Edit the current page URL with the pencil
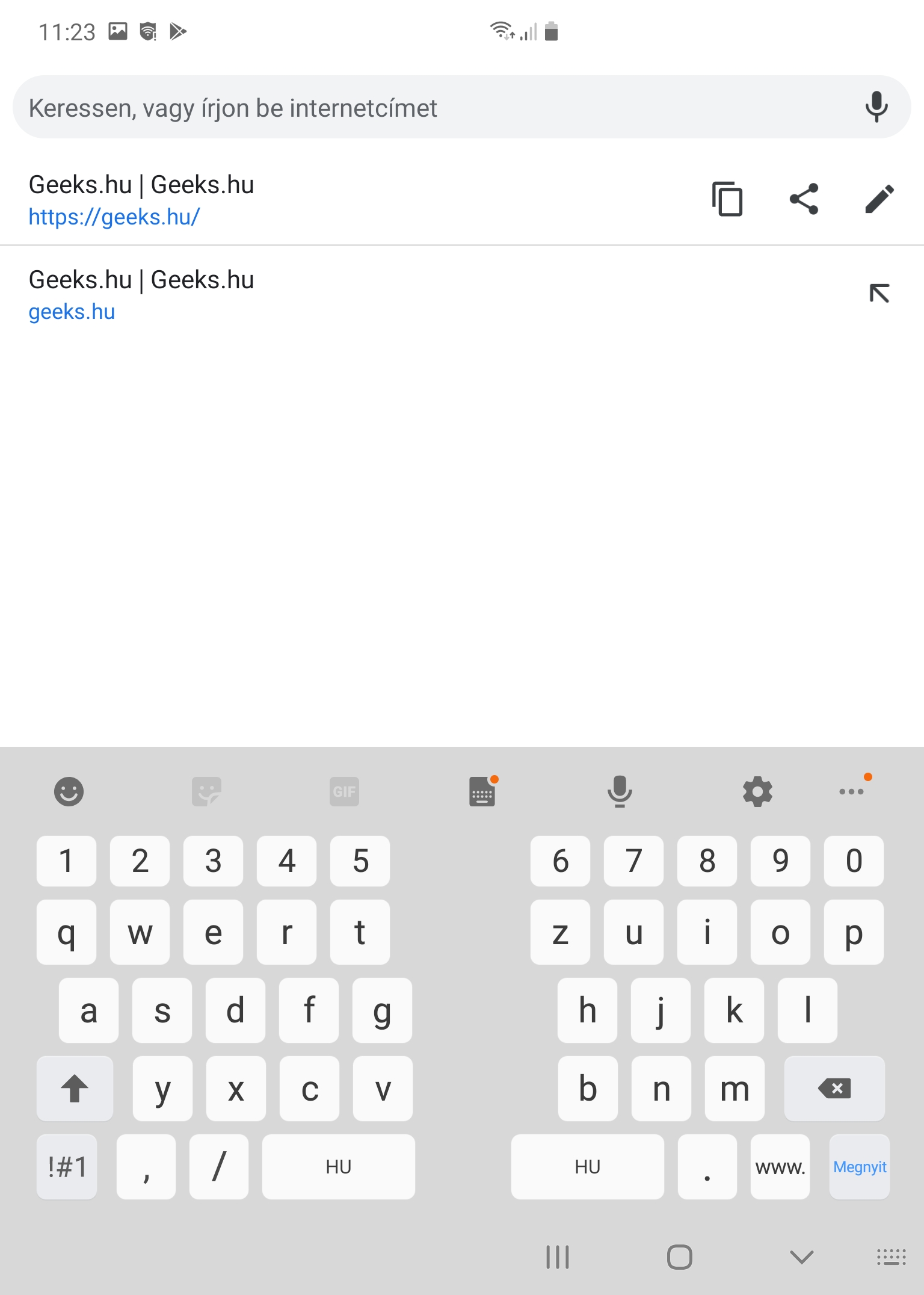 [x=879, y=199]
